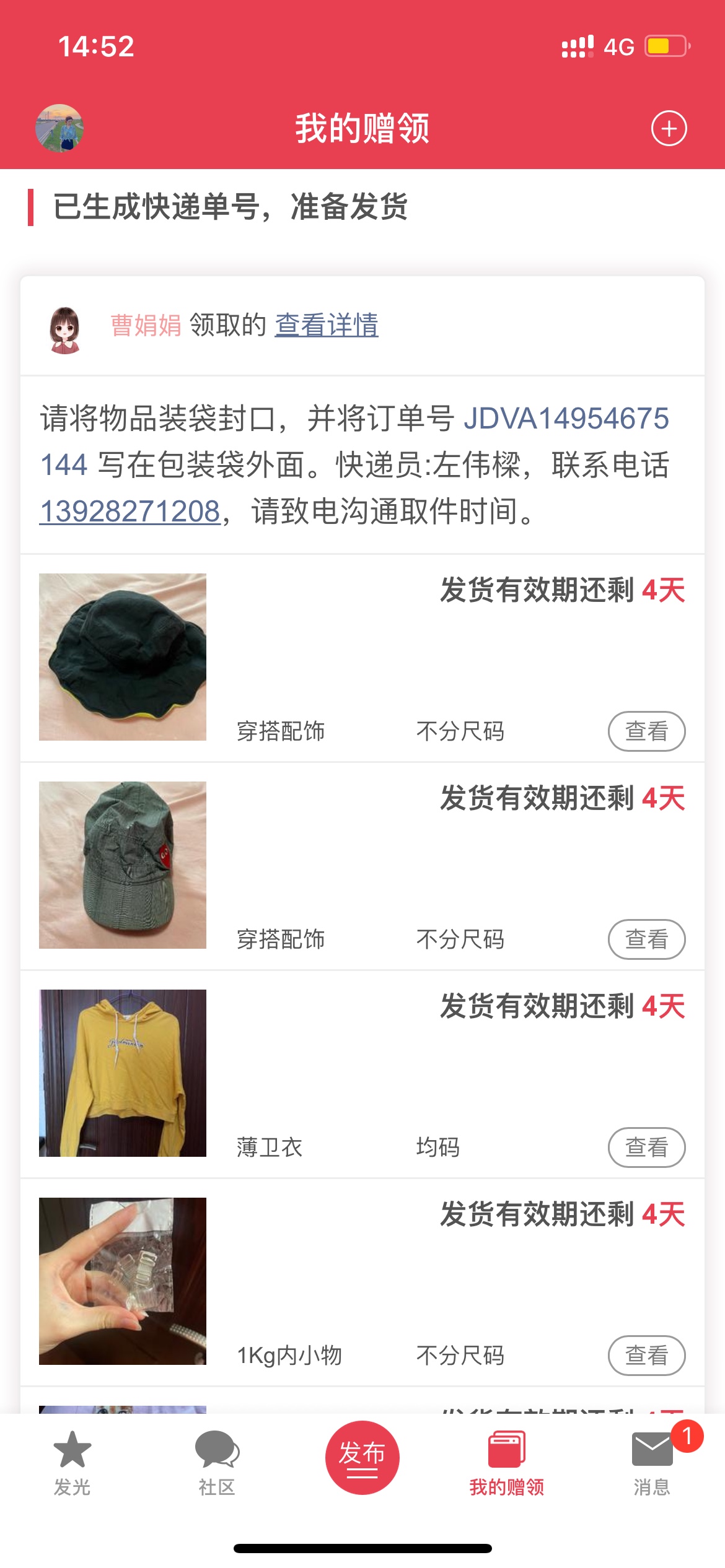Tap the red 发布 publish button
Screen dimensions: 725x1568
pos(362,1457)
